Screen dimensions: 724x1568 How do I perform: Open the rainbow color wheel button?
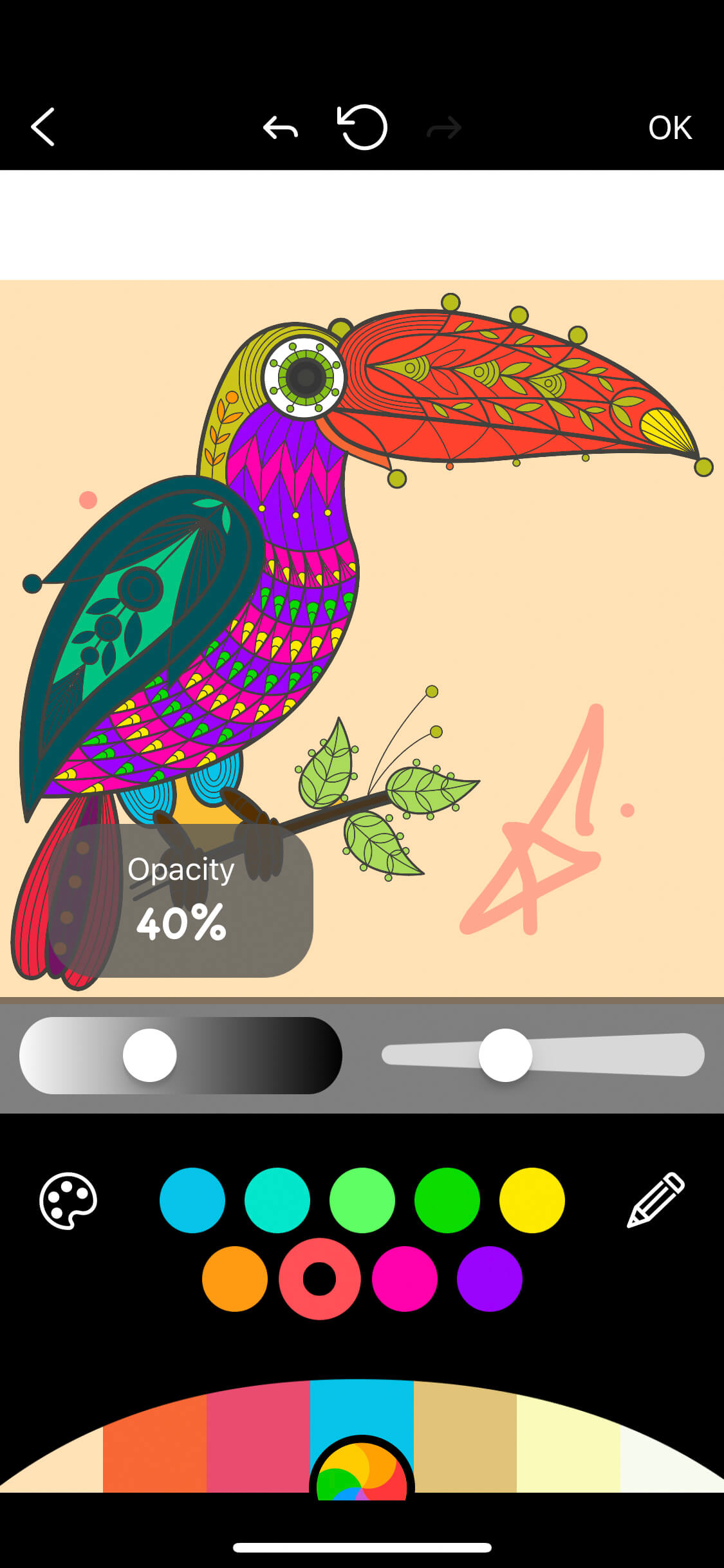(362, 1474)
